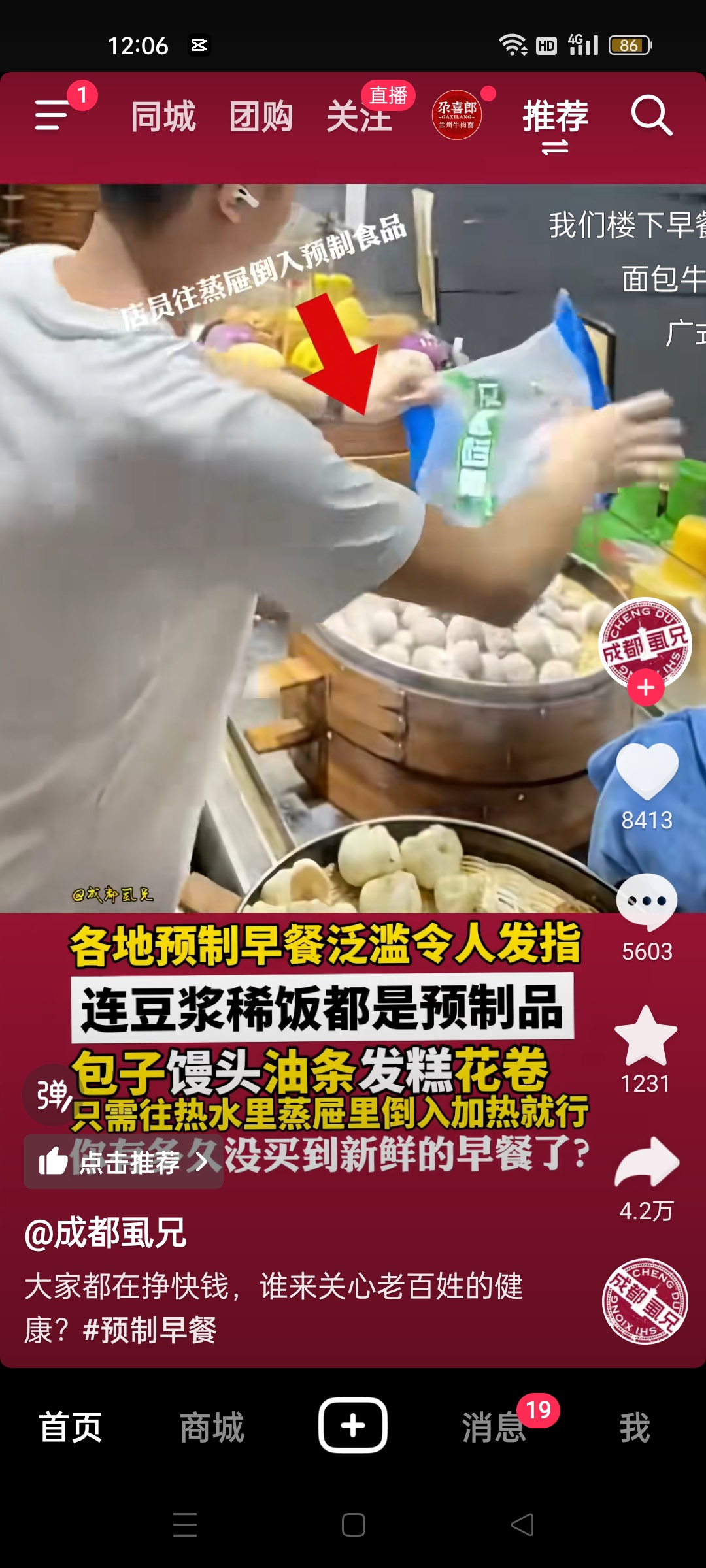Create a new post with the plus button
Viewport: 706px width, 1568px height.
point(353,1426)
